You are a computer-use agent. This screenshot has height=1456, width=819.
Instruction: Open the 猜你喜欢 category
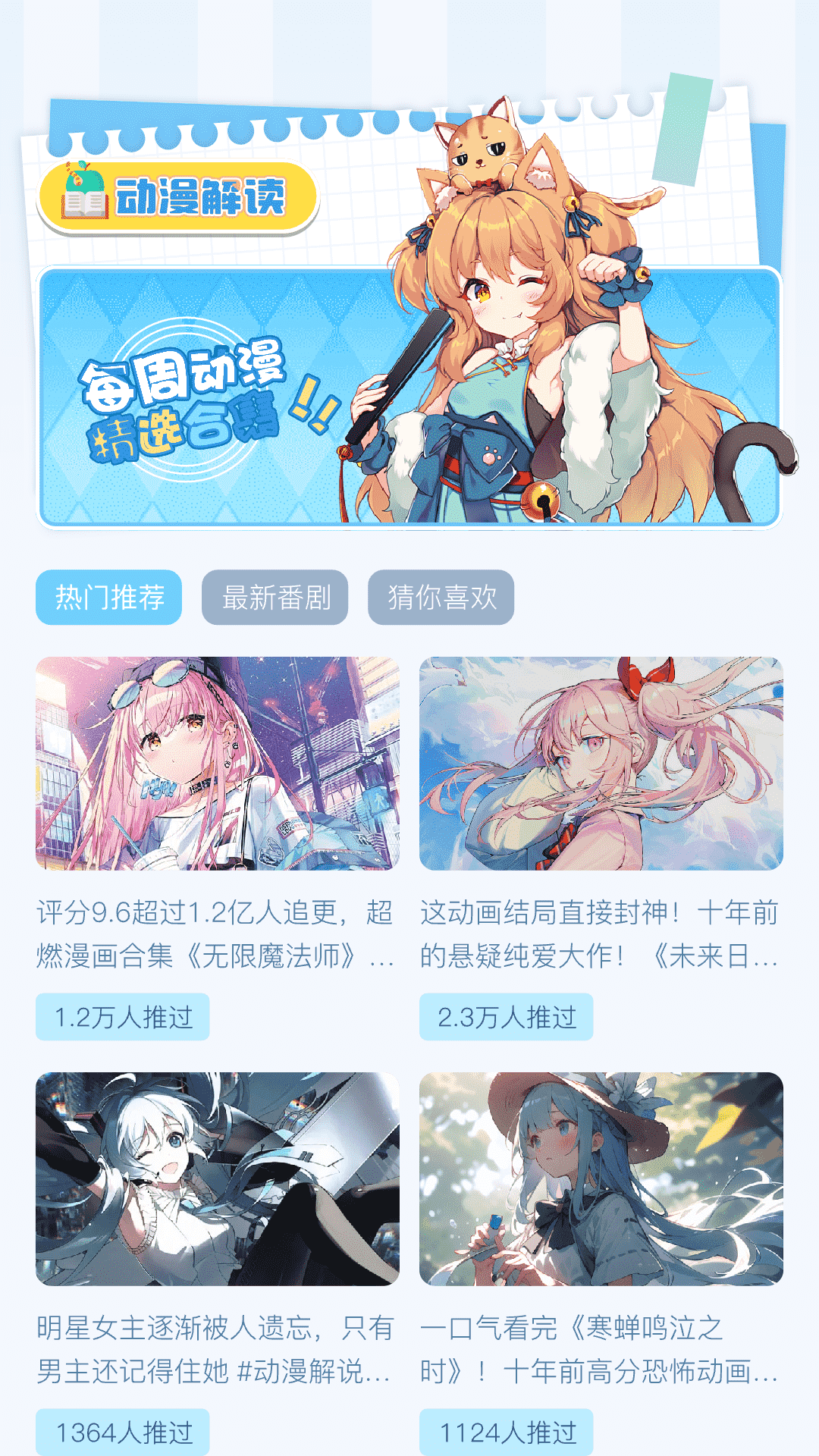coord(441,598)
